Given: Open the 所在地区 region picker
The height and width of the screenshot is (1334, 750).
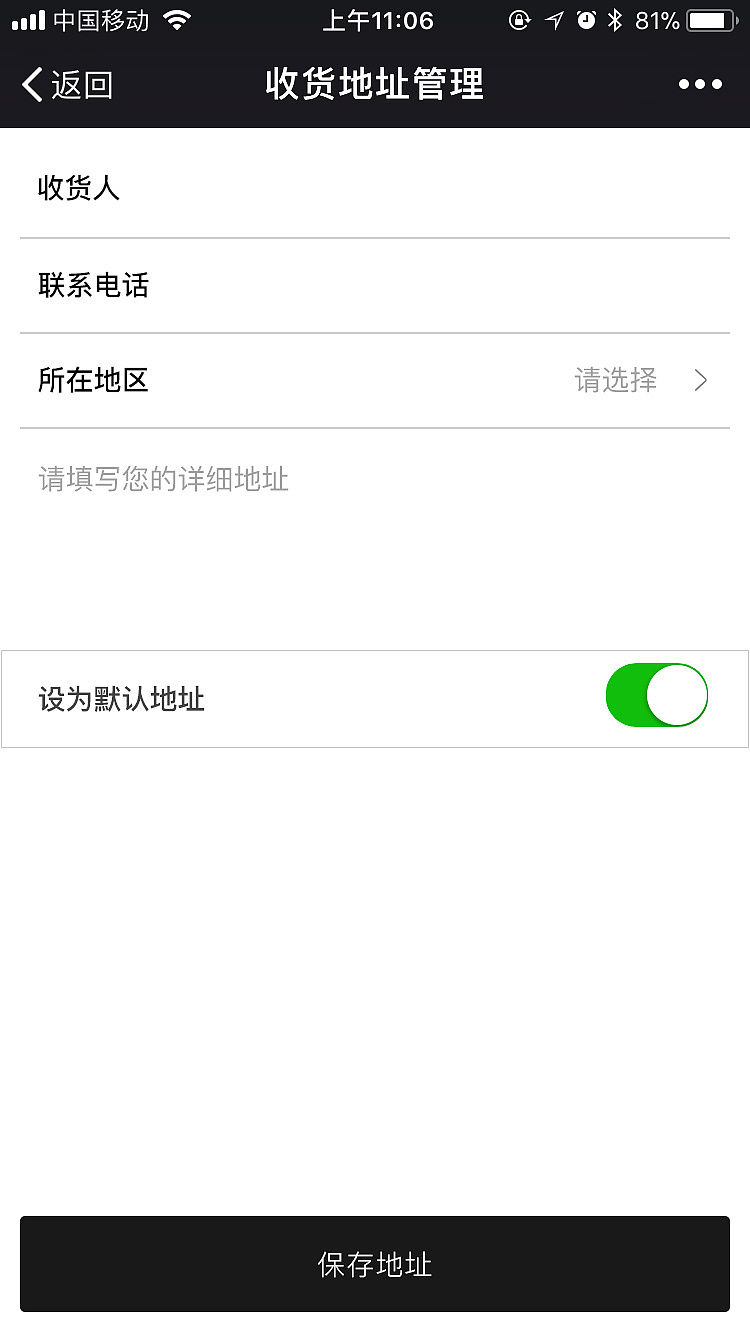Looking at the screenshot, I should point(640,380).
